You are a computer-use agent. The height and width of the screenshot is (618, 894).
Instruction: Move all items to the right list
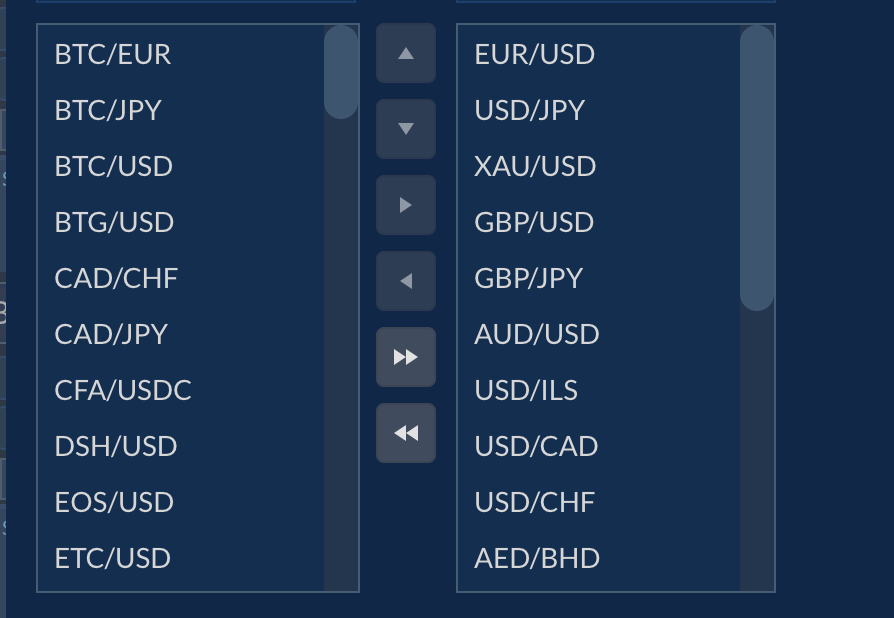point(405,357)
